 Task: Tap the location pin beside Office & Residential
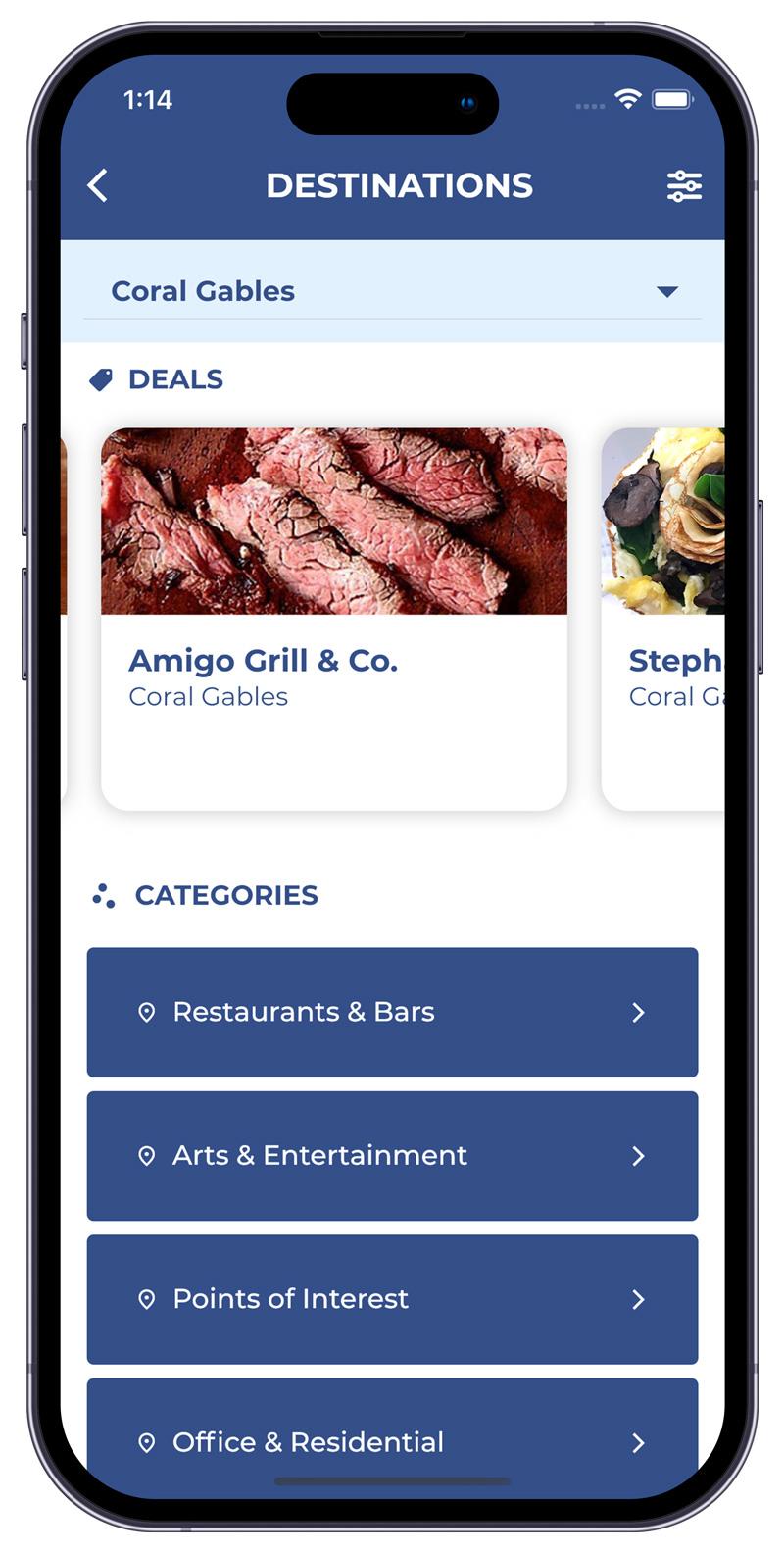coord(147,1442)
